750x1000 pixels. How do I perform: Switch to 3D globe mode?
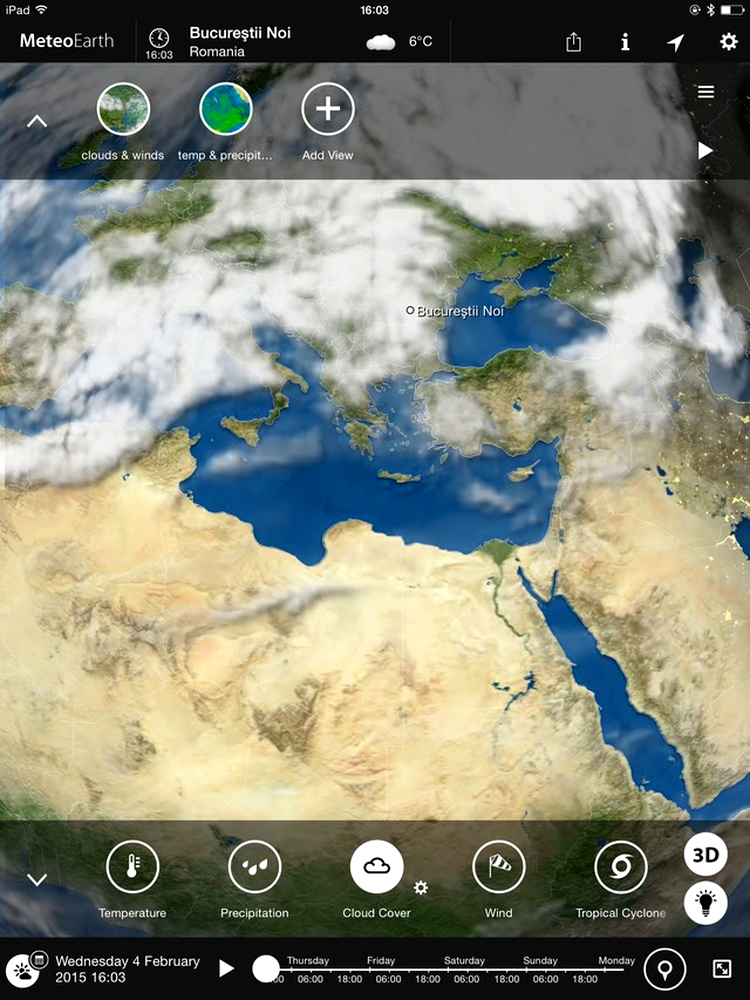pyautogui.click(x=706, y=855)
